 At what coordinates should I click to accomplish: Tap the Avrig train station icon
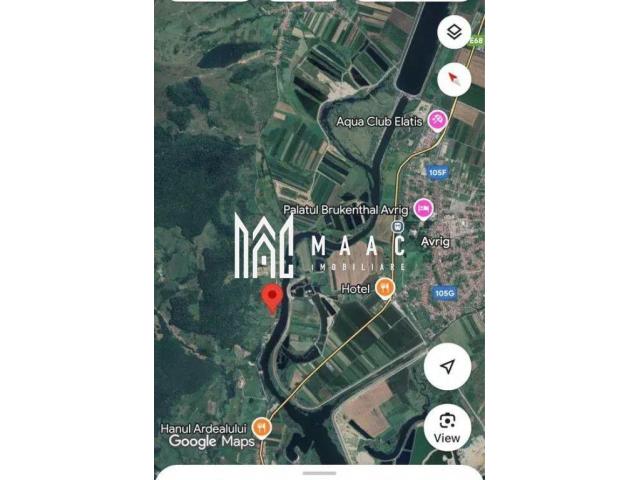coord(398,227)
